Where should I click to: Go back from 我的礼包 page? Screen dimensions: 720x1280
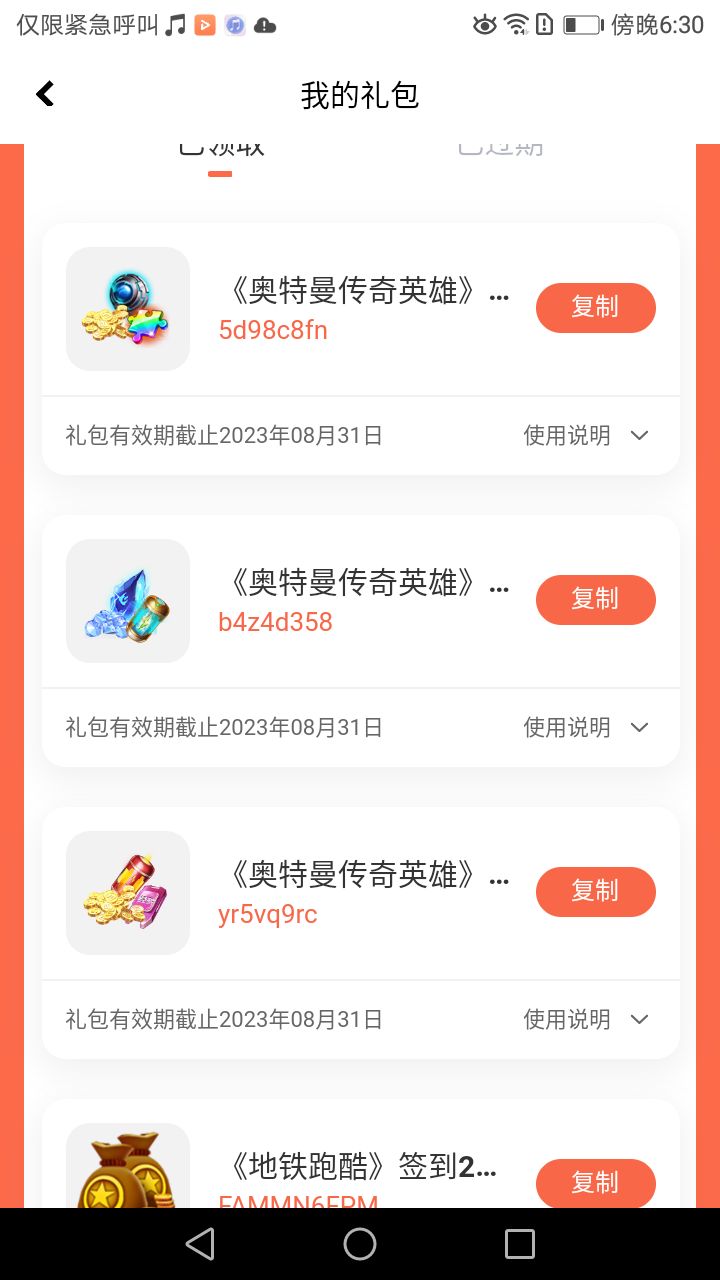coord(45,95)
